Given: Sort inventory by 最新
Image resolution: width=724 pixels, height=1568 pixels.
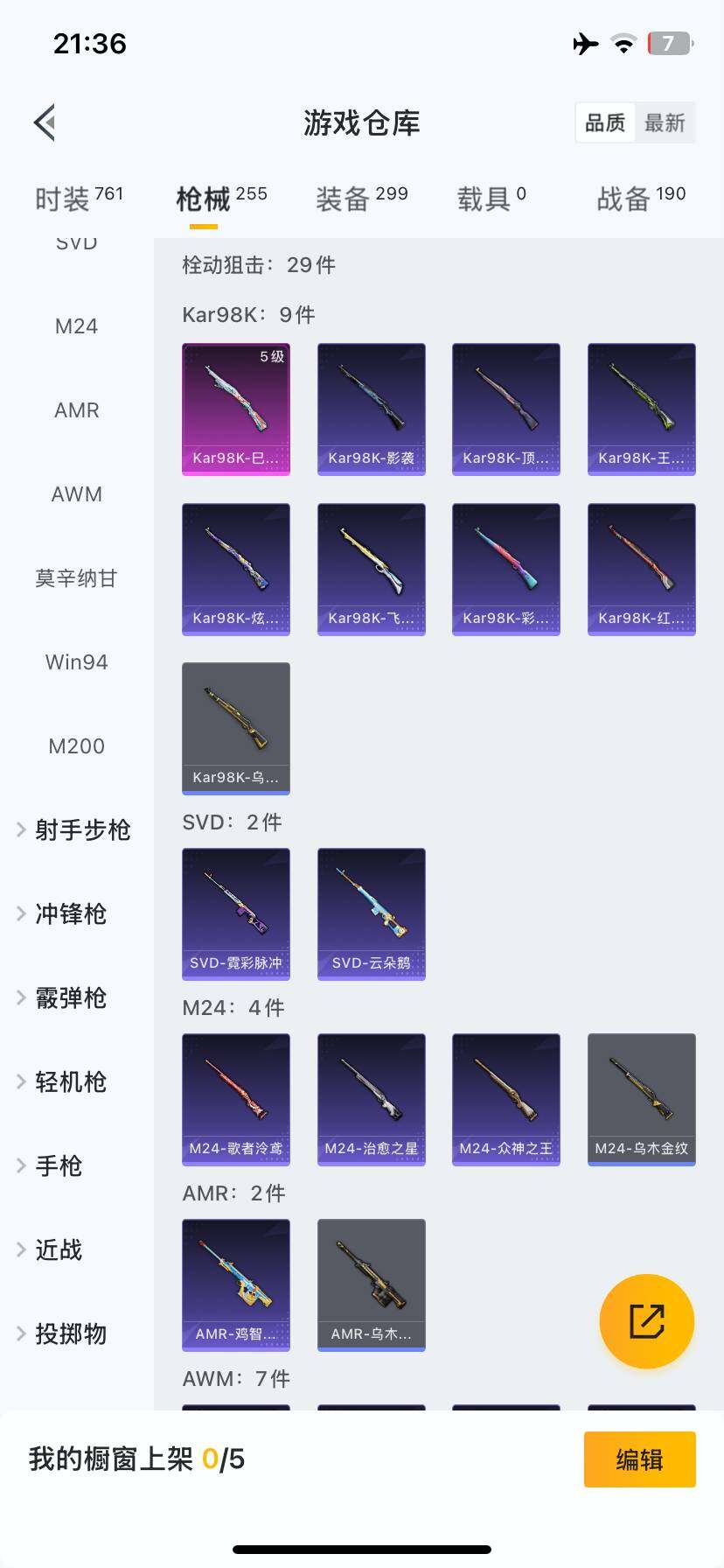Looking at the screenshot, I should (666, 122).
